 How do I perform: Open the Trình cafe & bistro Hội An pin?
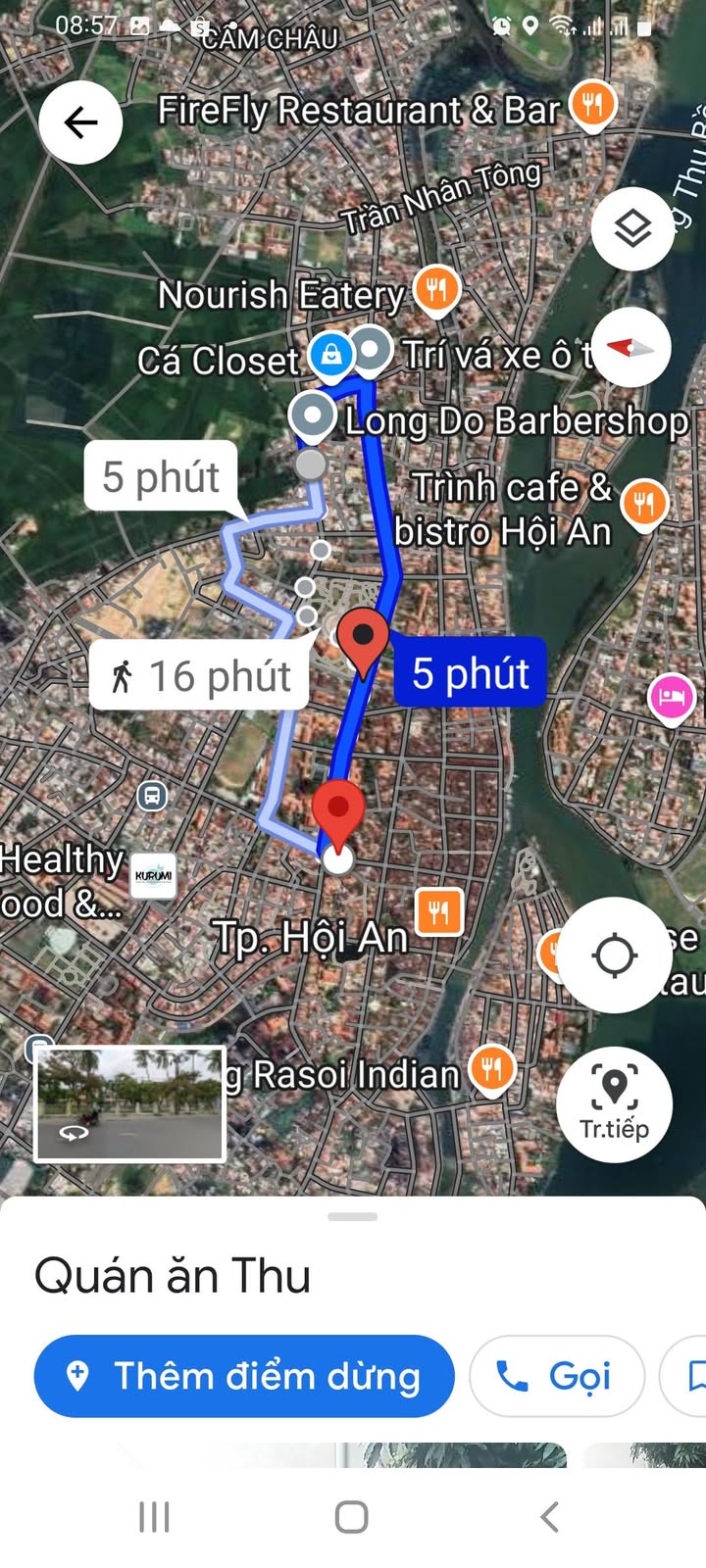click(x=644, y=503)
